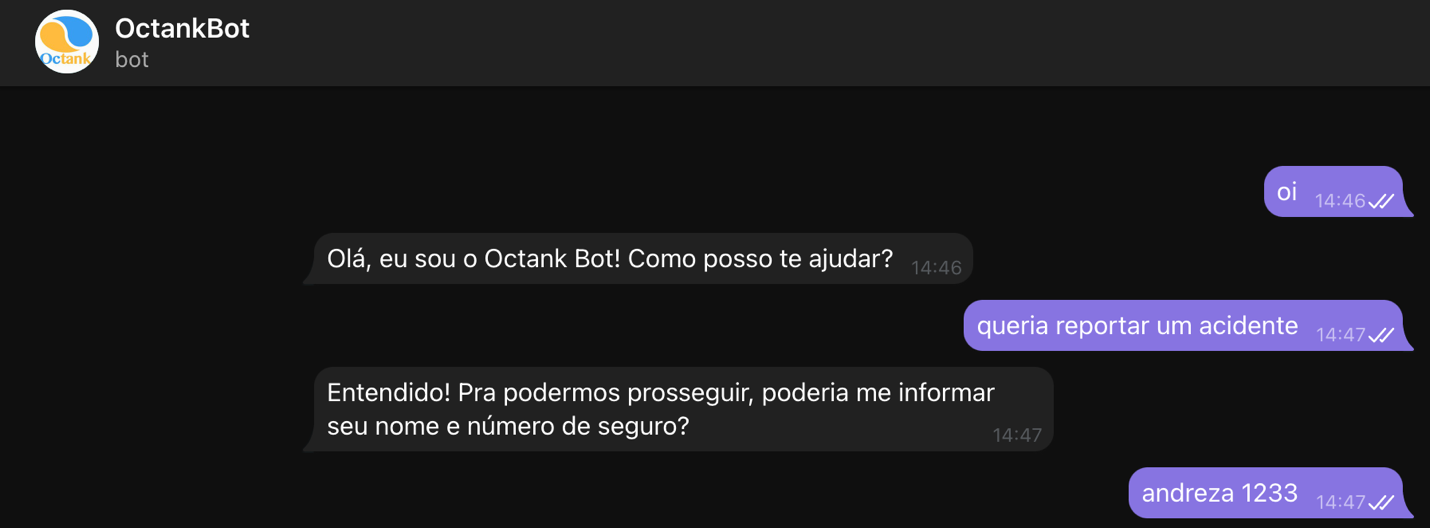Open the OctankBot profile info from header
Viewport: 1430px width, 528px height.
coord(181,30)
